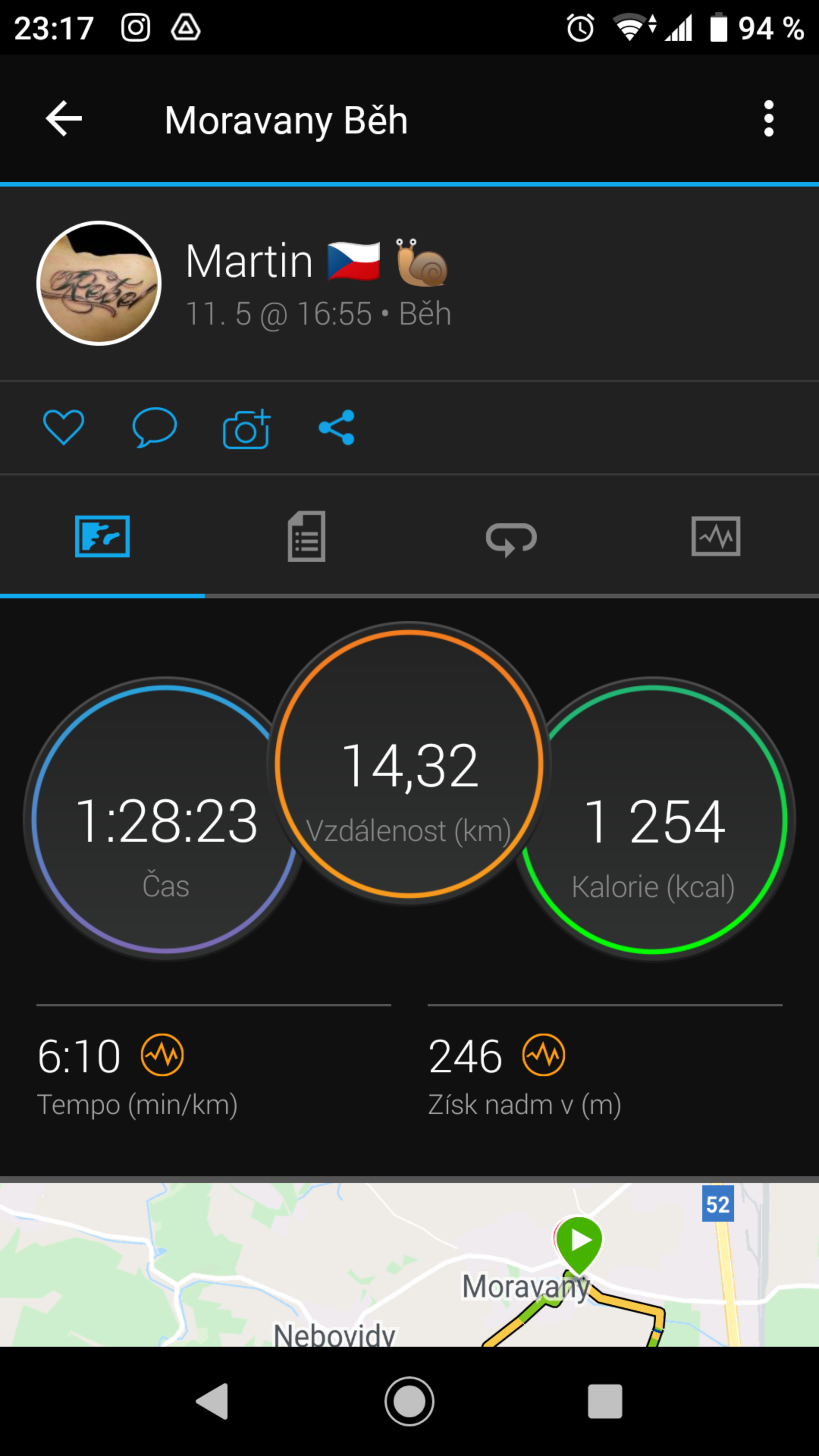Like this activity with the heart
The width and height of the screenshot is (819, 1456).
64,427
